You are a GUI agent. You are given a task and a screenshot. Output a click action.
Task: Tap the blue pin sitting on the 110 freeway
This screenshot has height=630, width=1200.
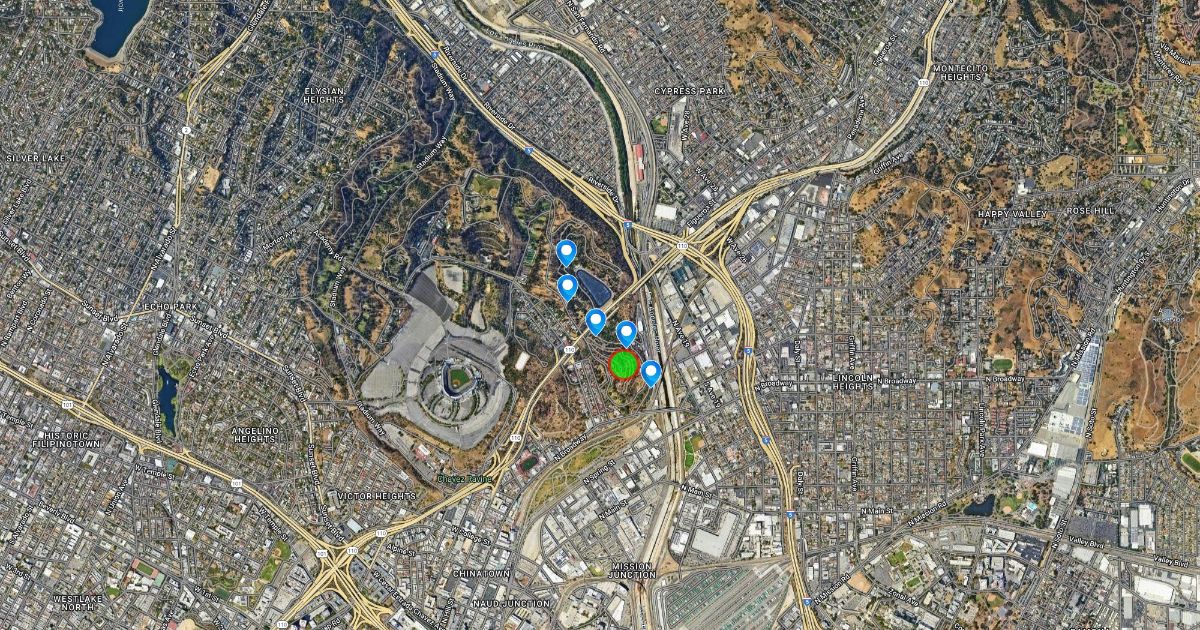pos(595,320)
